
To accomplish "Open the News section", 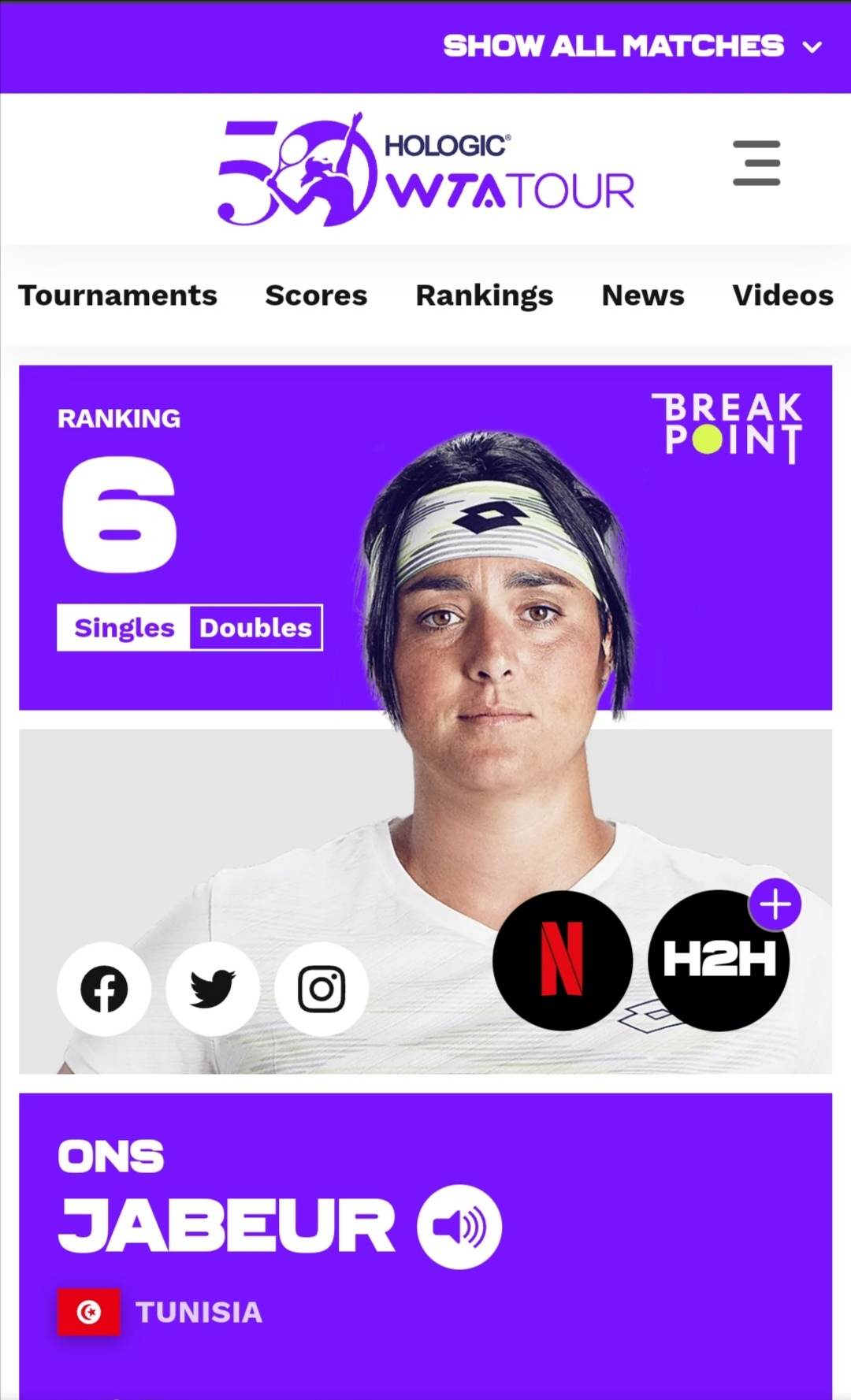I will pyautogui.click(x=642, y=295).
